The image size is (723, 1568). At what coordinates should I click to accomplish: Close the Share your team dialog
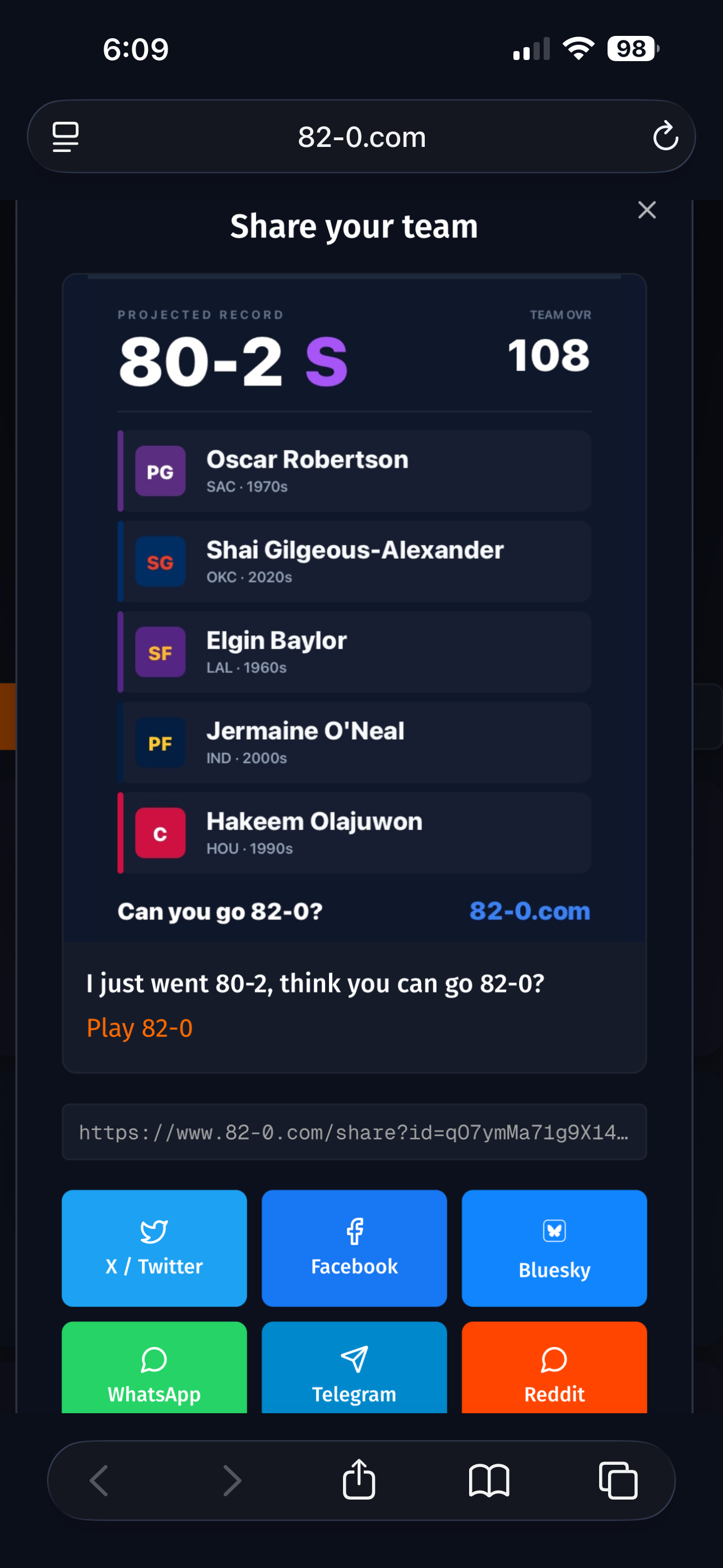646,210
